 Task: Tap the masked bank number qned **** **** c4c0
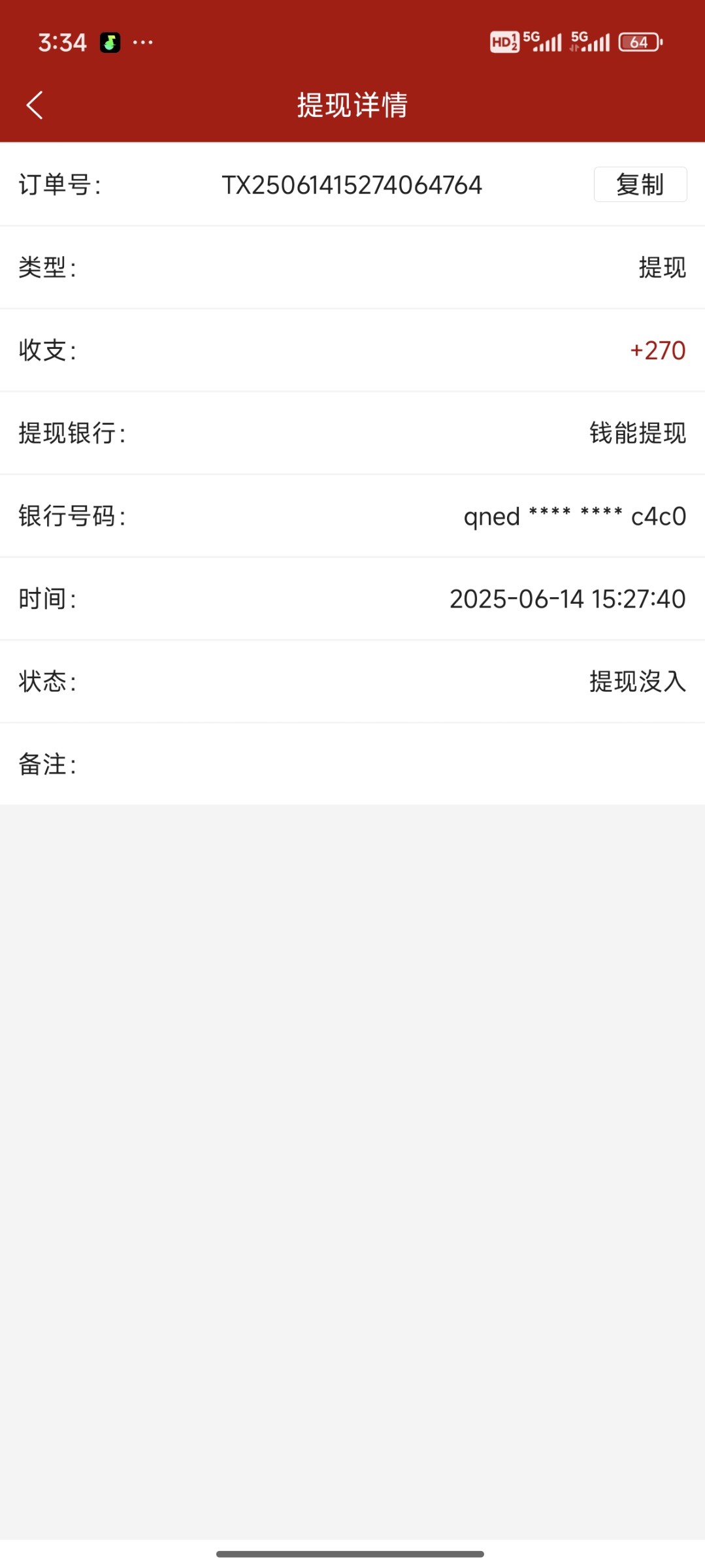click(x=574, y=515)
